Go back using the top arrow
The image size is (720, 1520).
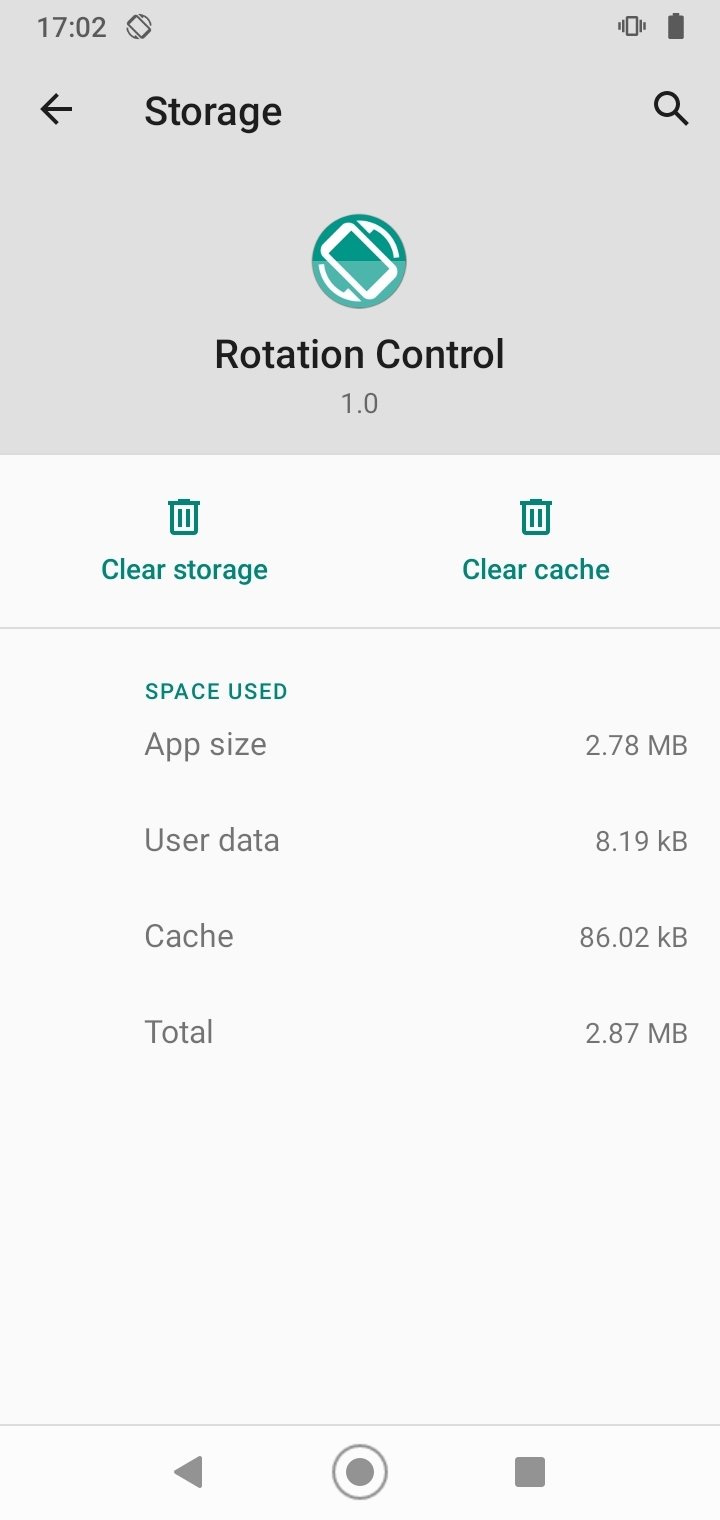tap(57, 110)
